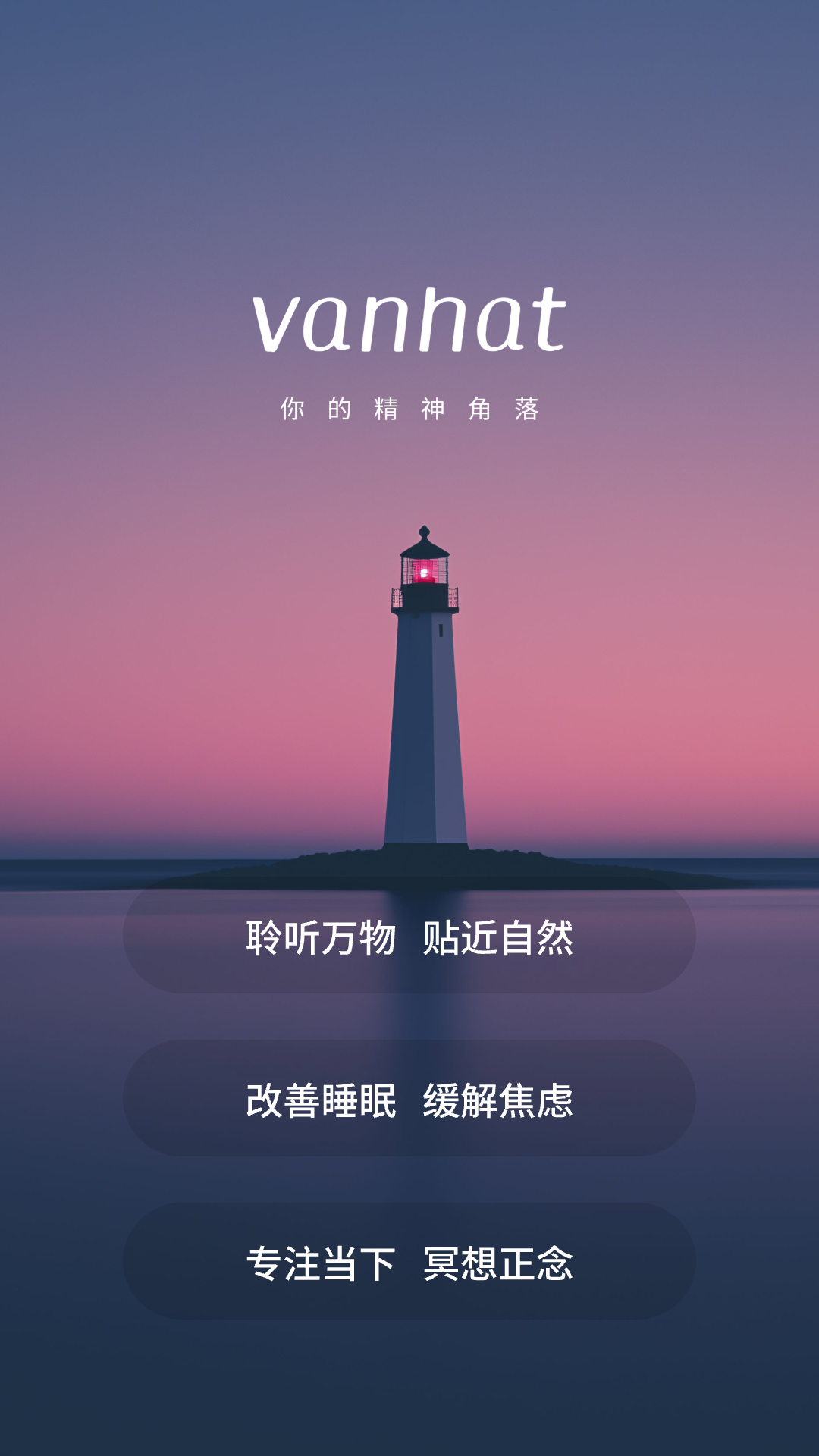Choose 改善睡眠 缓解焦虑 option

(x=409, y=1100)
